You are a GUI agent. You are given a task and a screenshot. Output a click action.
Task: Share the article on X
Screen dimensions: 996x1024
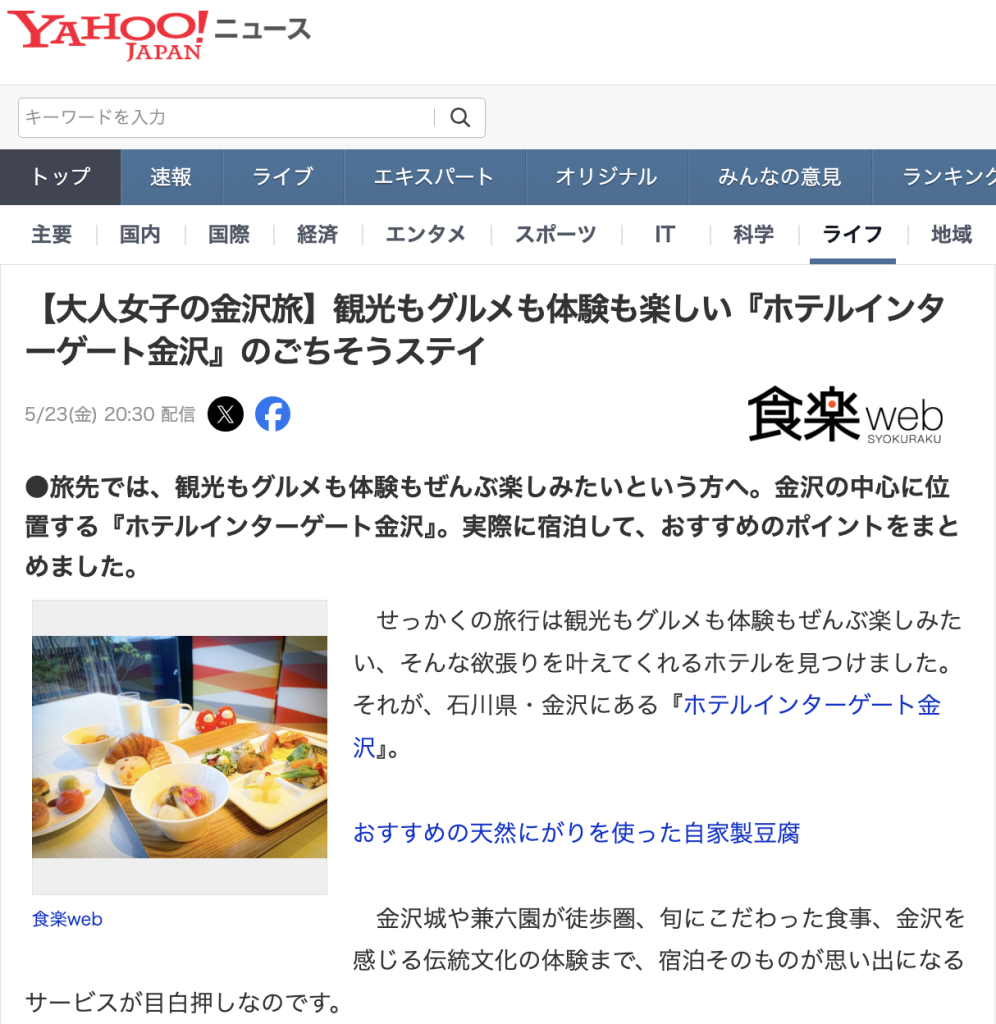pyautogui.click(x=226, y=414)
